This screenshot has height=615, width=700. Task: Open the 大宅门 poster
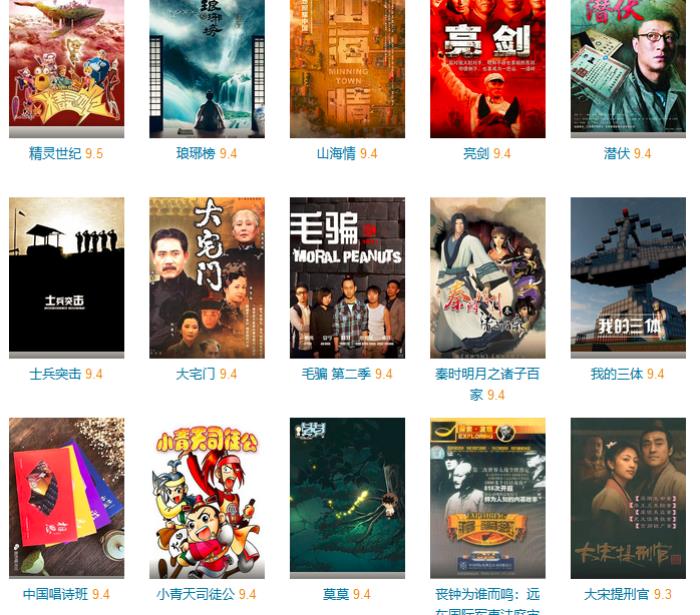pos(207,277)
